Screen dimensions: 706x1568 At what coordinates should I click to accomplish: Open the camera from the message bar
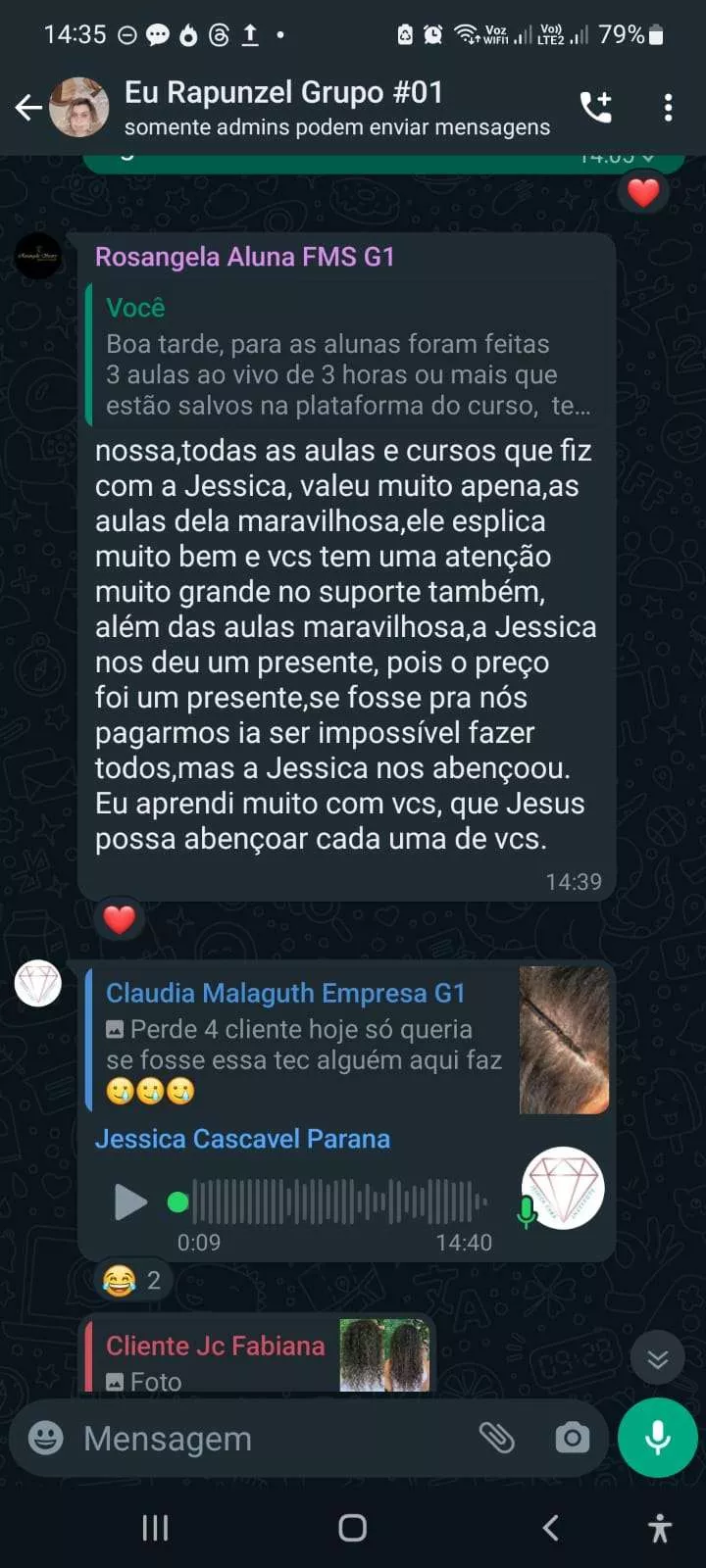click(572, 1439)
